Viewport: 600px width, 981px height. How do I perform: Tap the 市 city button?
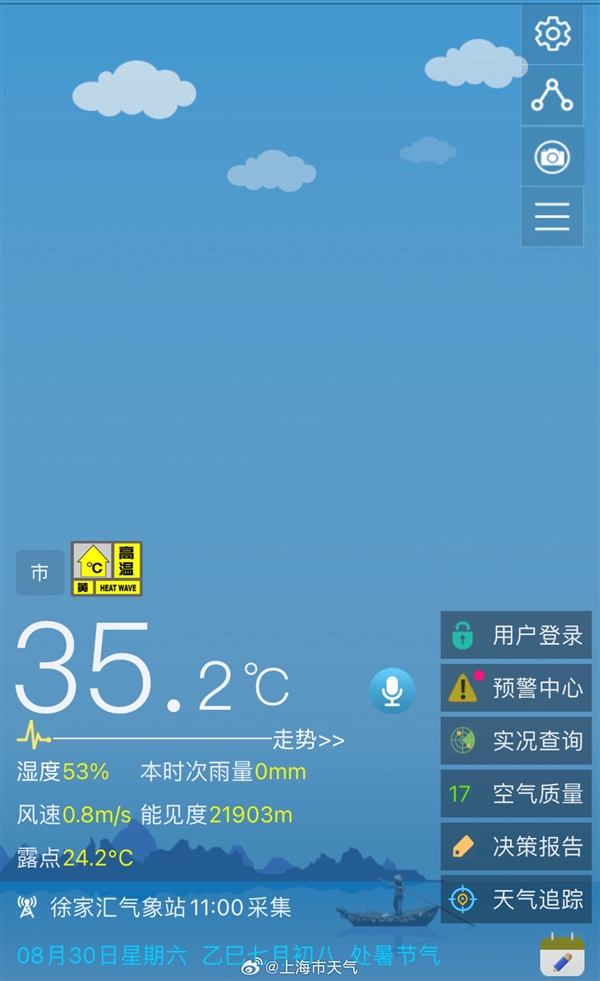[40, 573]
